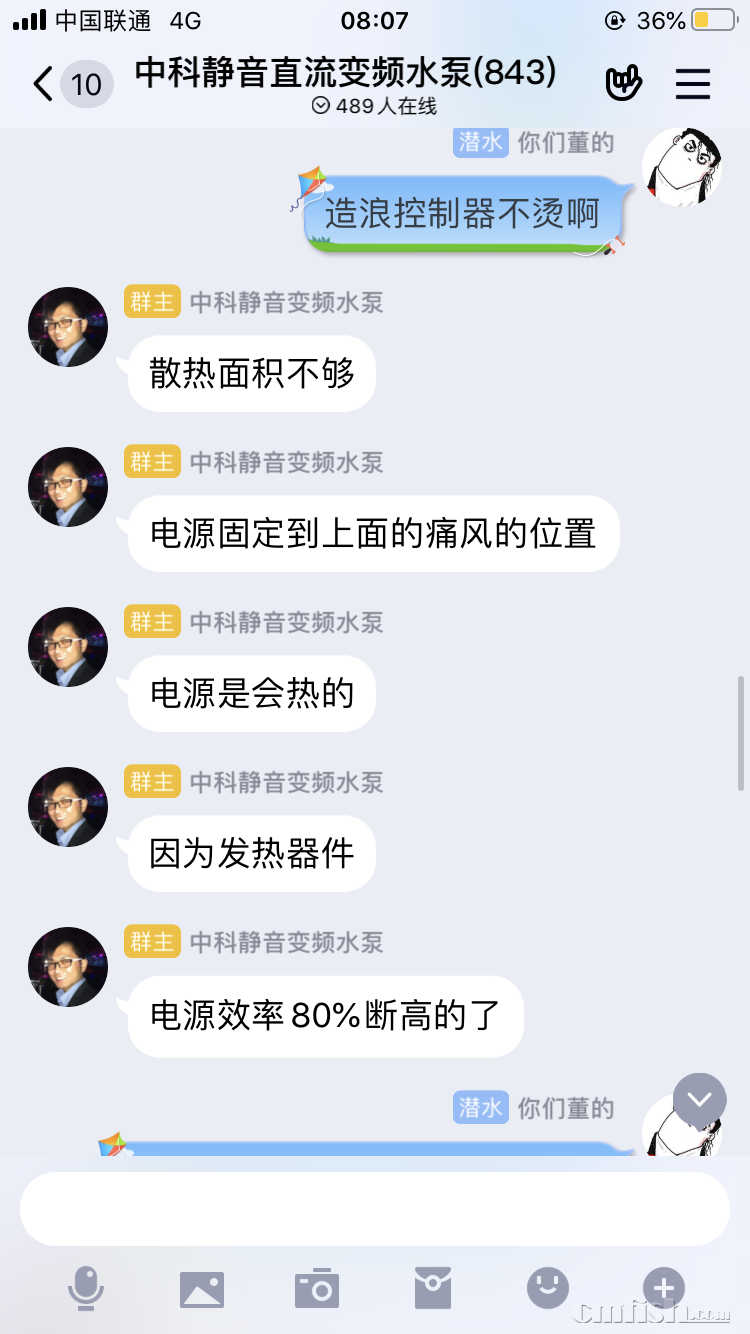Open the camera to take photo

(317, 1289)
